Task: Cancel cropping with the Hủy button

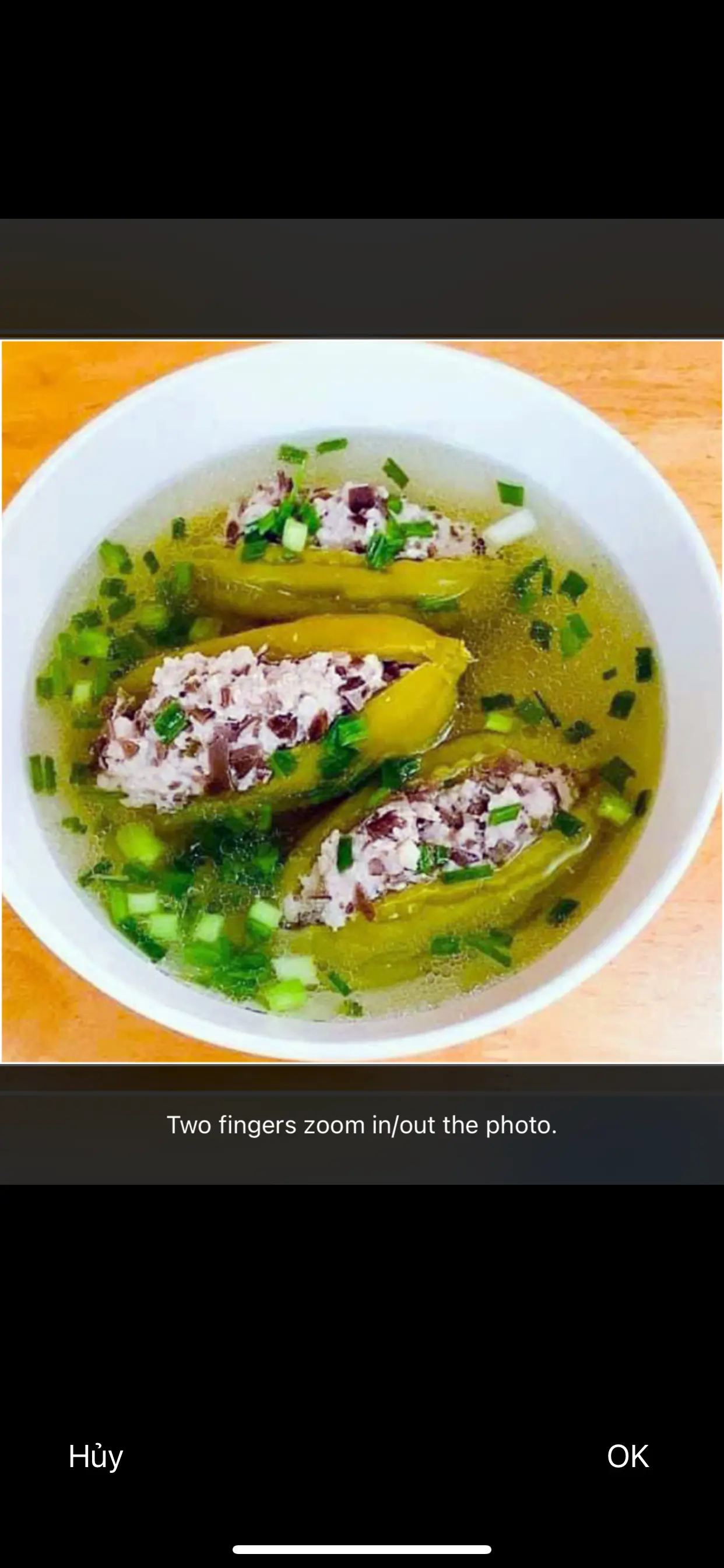Action: [96, 1457]
